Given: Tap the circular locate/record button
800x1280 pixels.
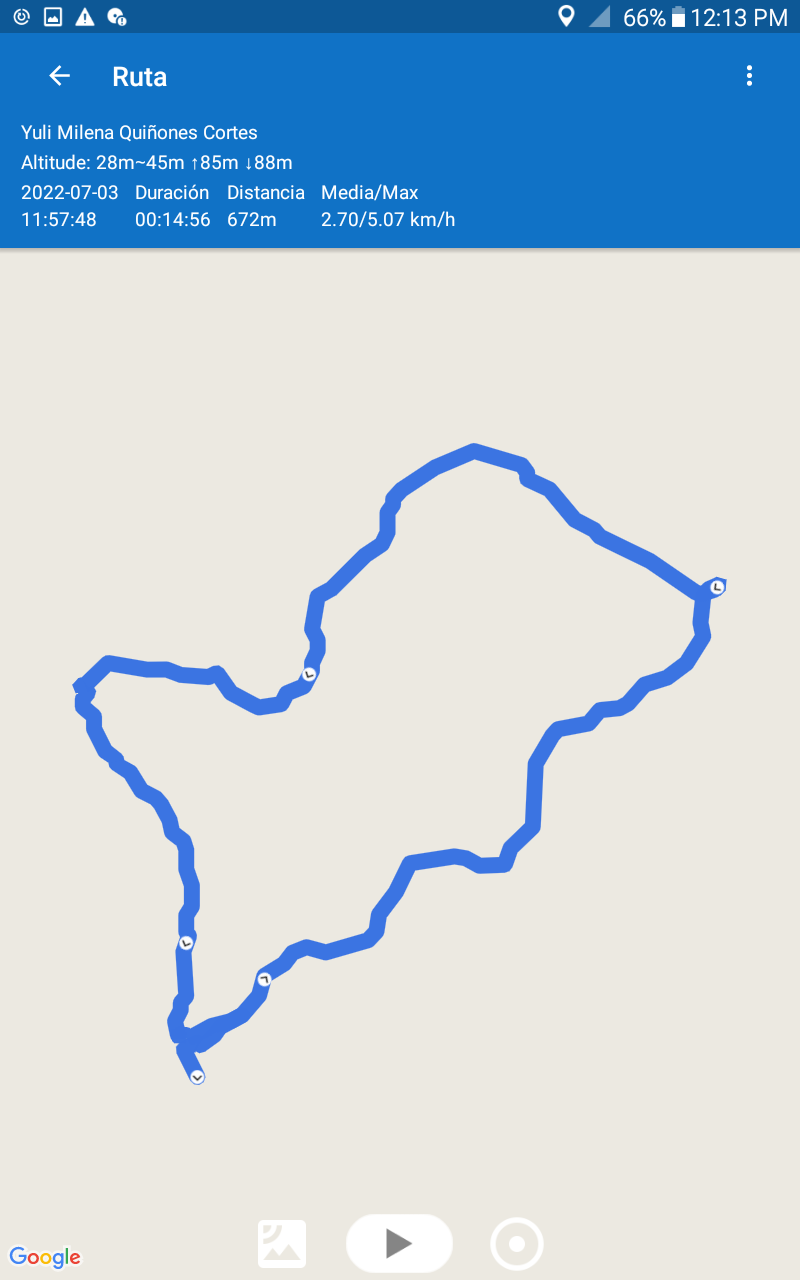Looking at the screenshot, I should click(x=517, y=1244).
